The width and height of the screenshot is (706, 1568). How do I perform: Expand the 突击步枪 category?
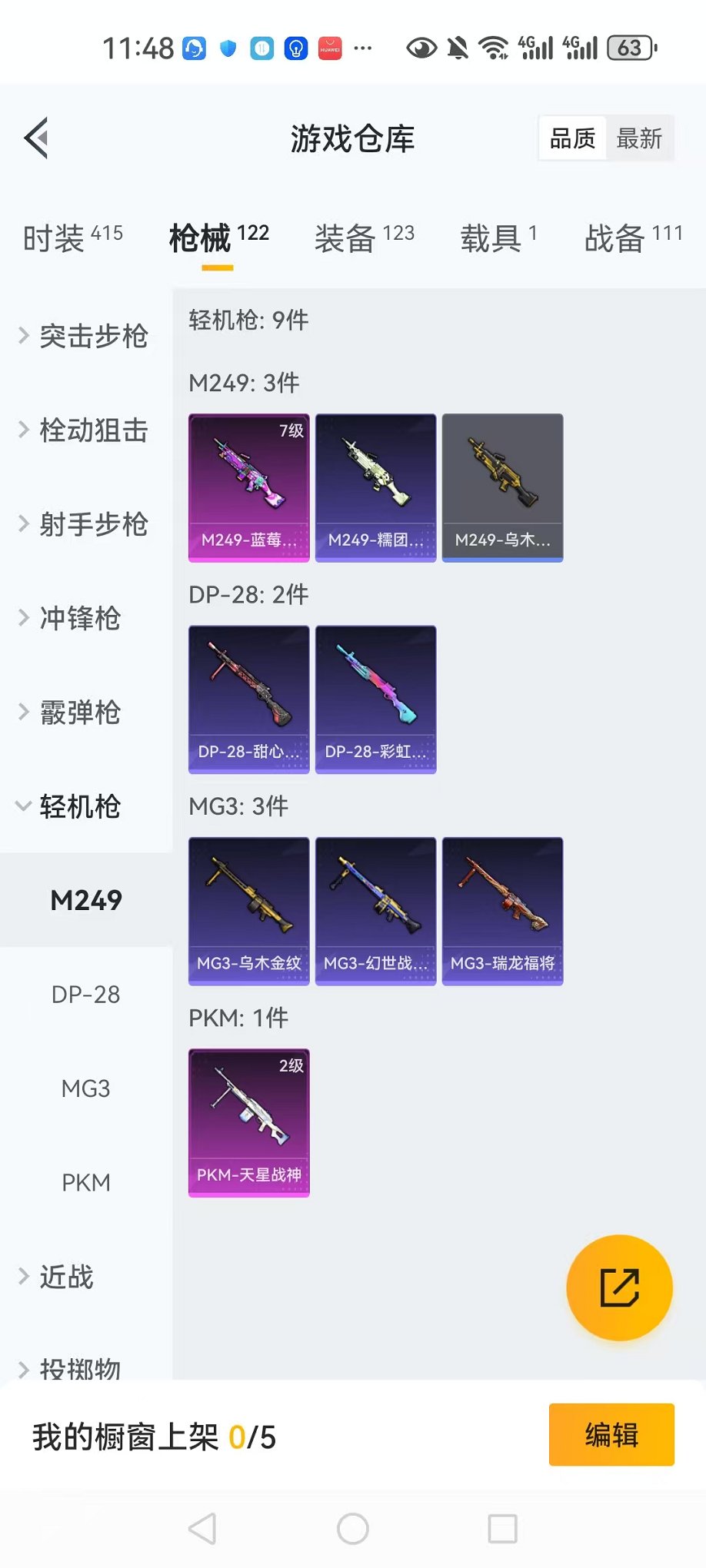(x=85, y=336)
